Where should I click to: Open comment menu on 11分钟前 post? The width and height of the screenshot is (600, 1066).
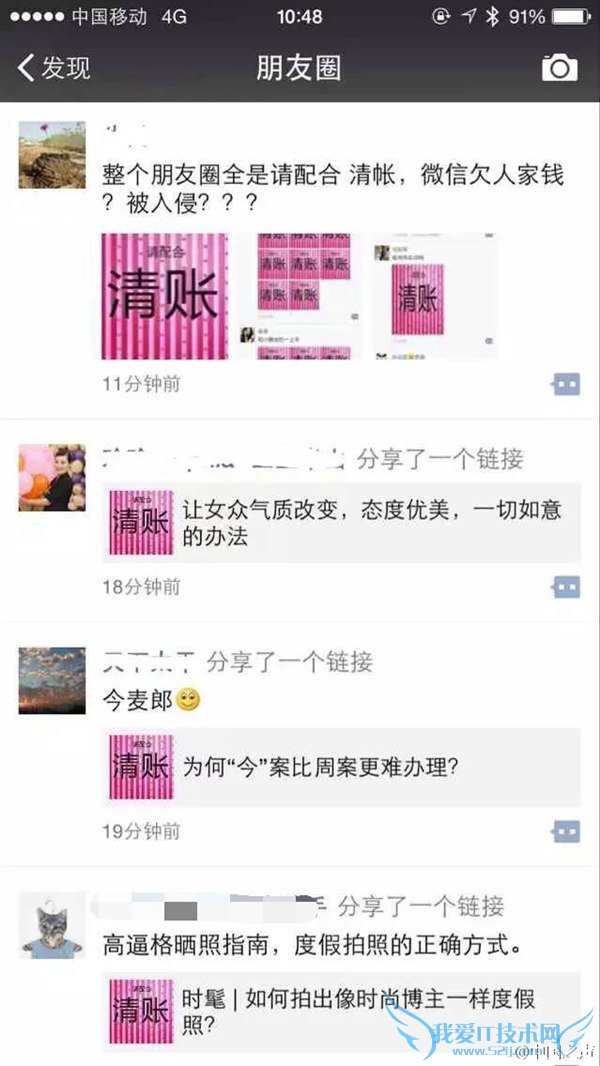566,384
